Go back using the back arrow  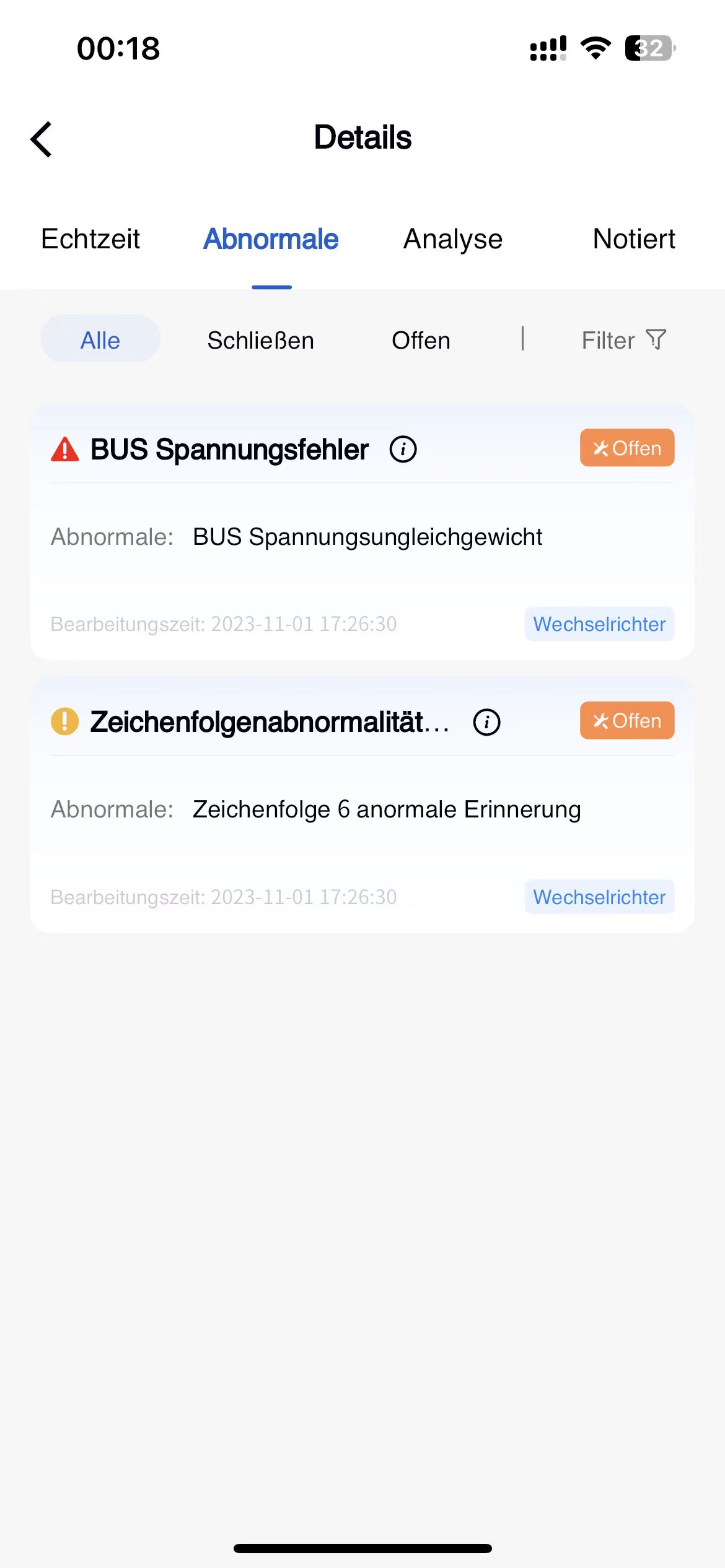(x=42, y=139)
